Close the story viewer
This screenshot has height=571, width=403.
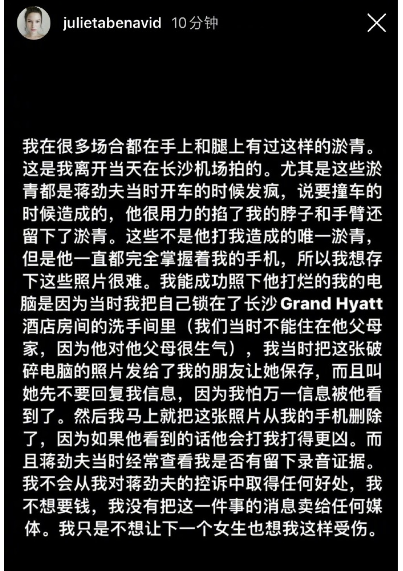click(376, 23)
